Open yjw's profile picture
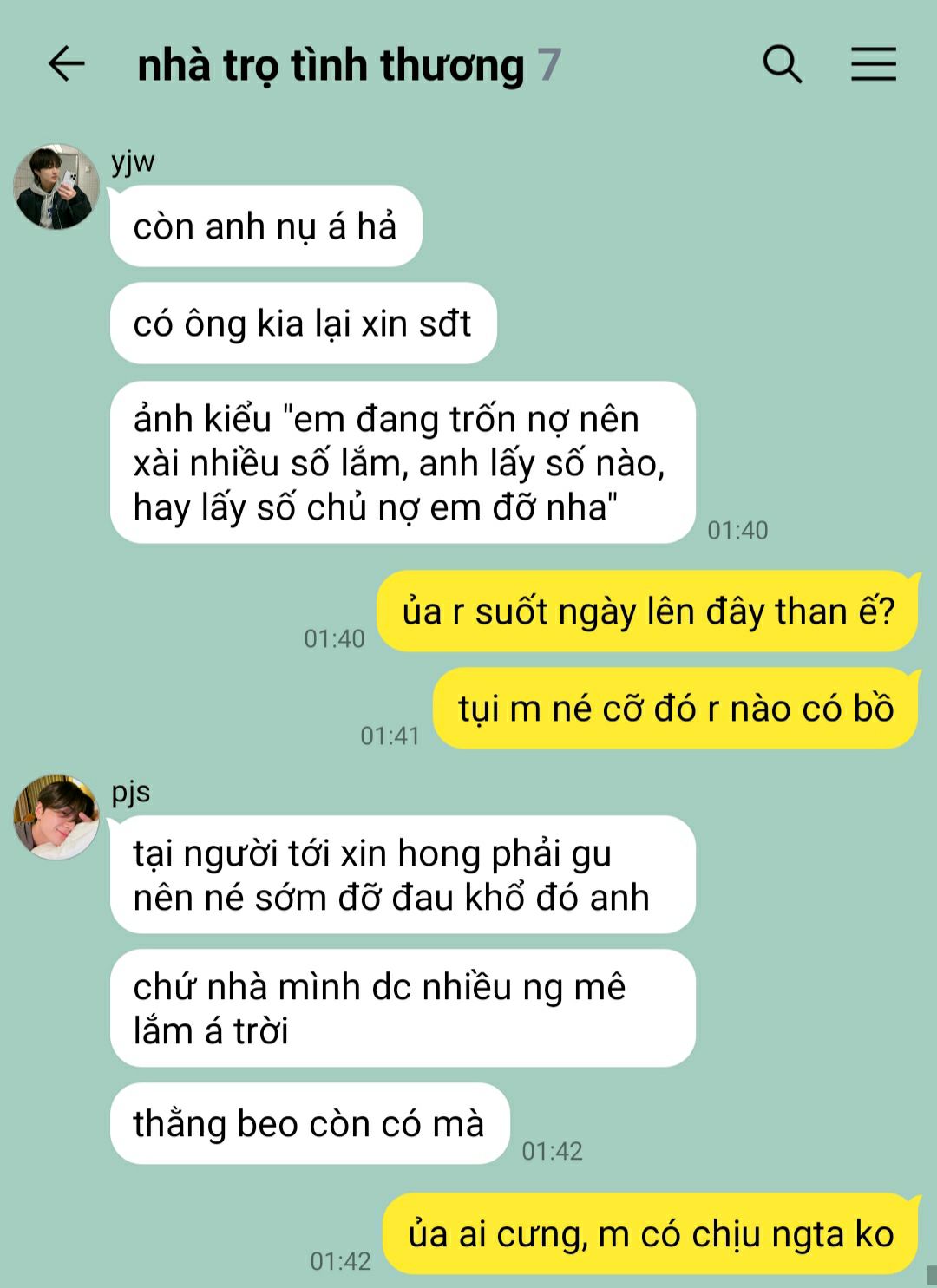Screen dimensions: 937x1288 (56, 187)
